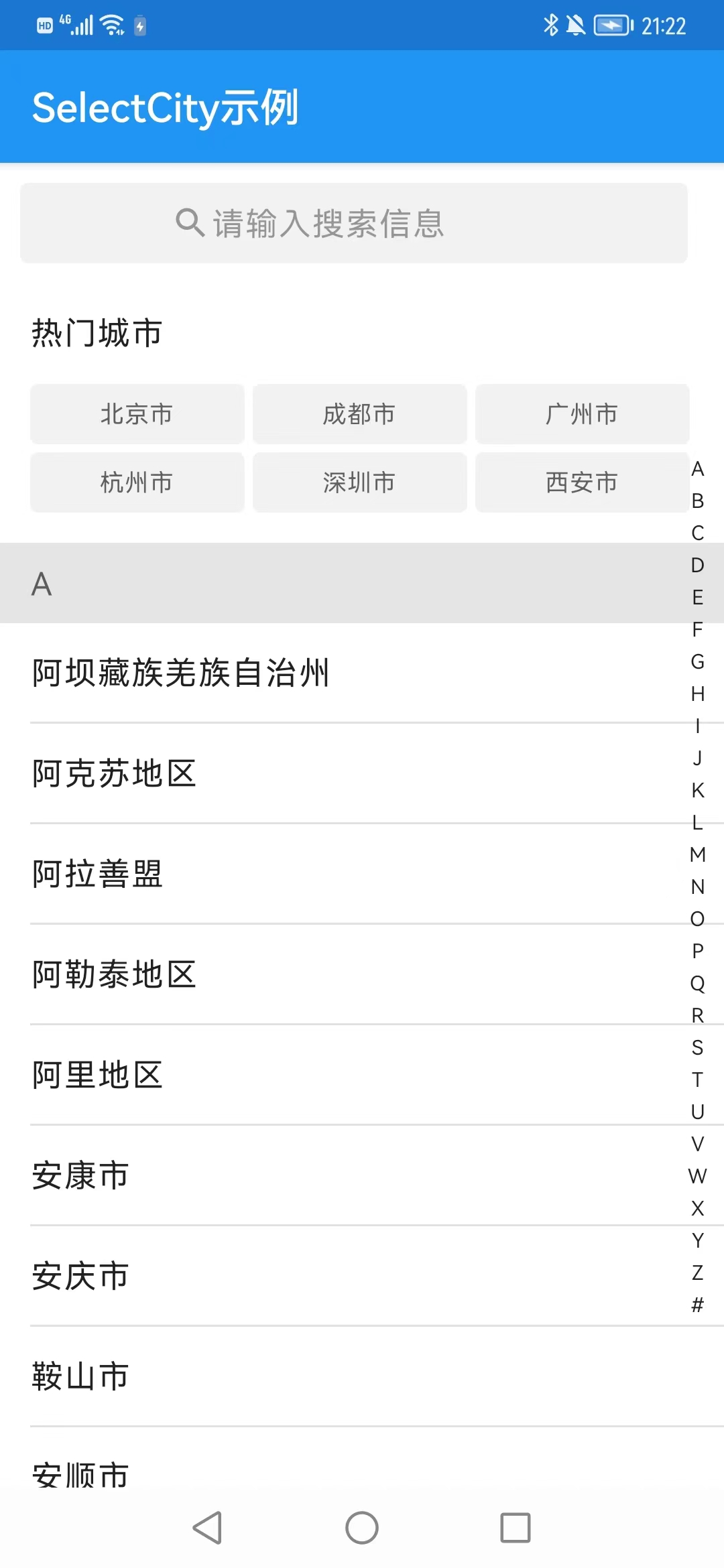The image size is (724, 1568).
Task: Jump to letter H in index
Action: [697, 694]
